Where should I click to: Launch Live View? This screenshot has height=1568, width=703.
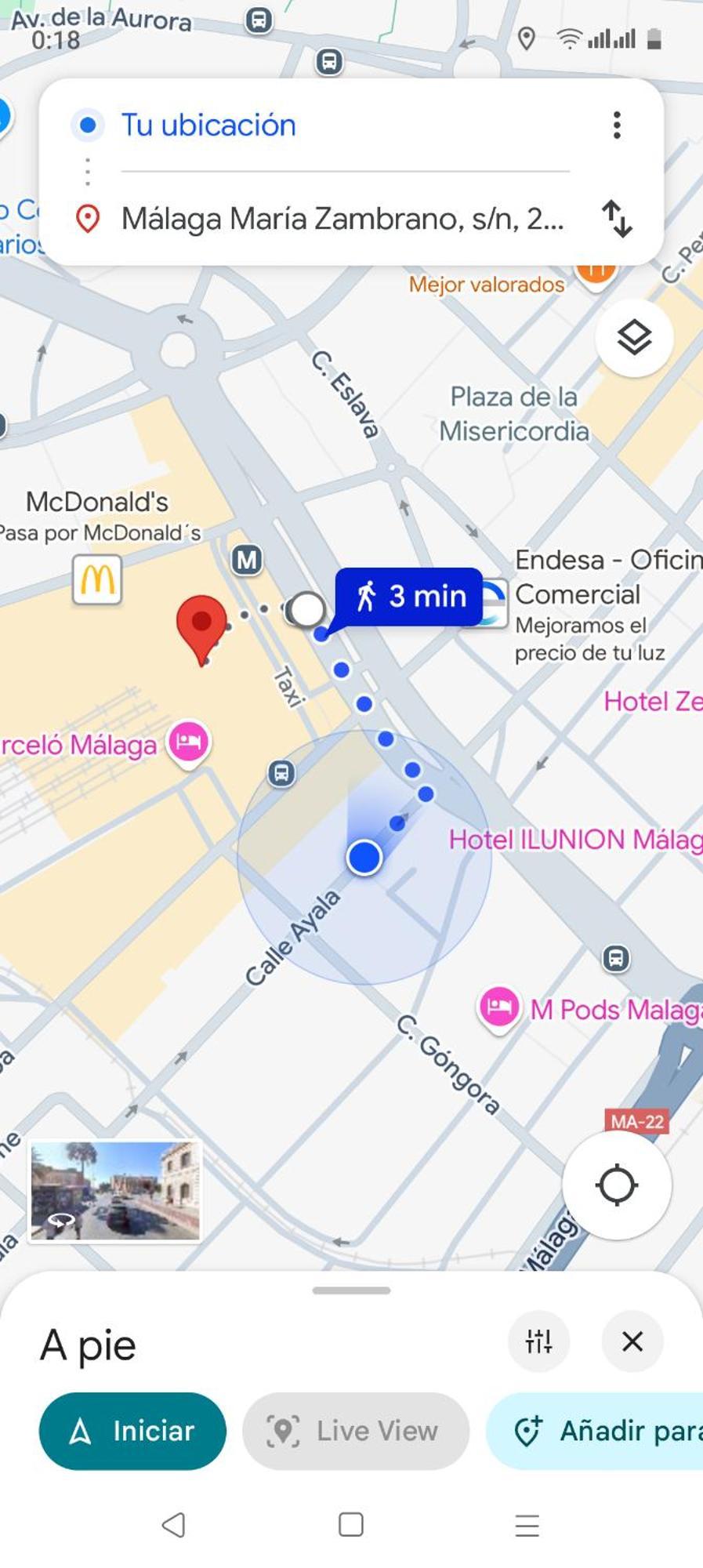click(x=356, y=1431)
